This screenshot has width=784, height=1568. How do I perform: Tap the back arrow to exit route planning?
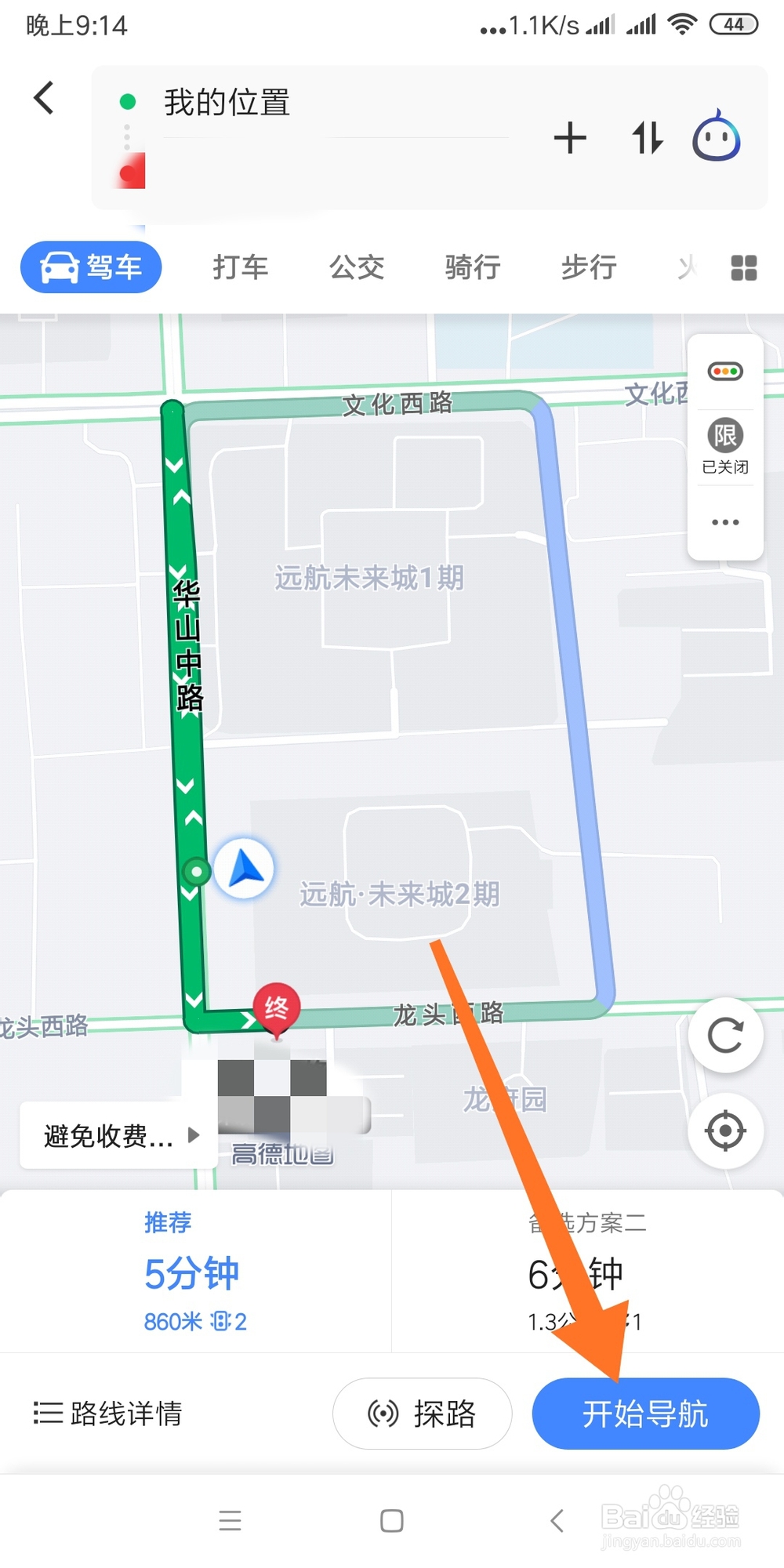tap(43, 97)
